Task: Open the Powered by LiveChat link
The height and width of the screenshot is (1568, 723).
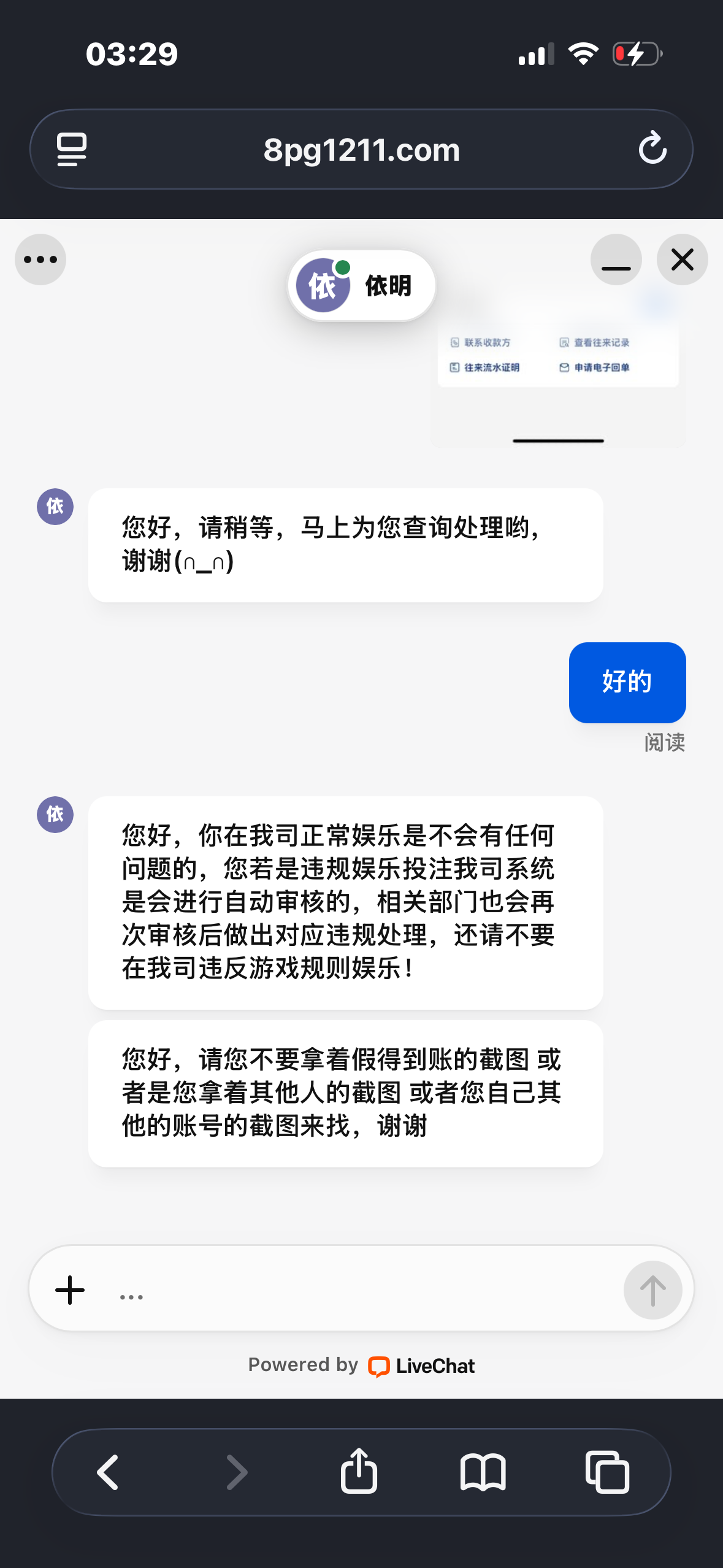Action: [x=361, y=1366]
